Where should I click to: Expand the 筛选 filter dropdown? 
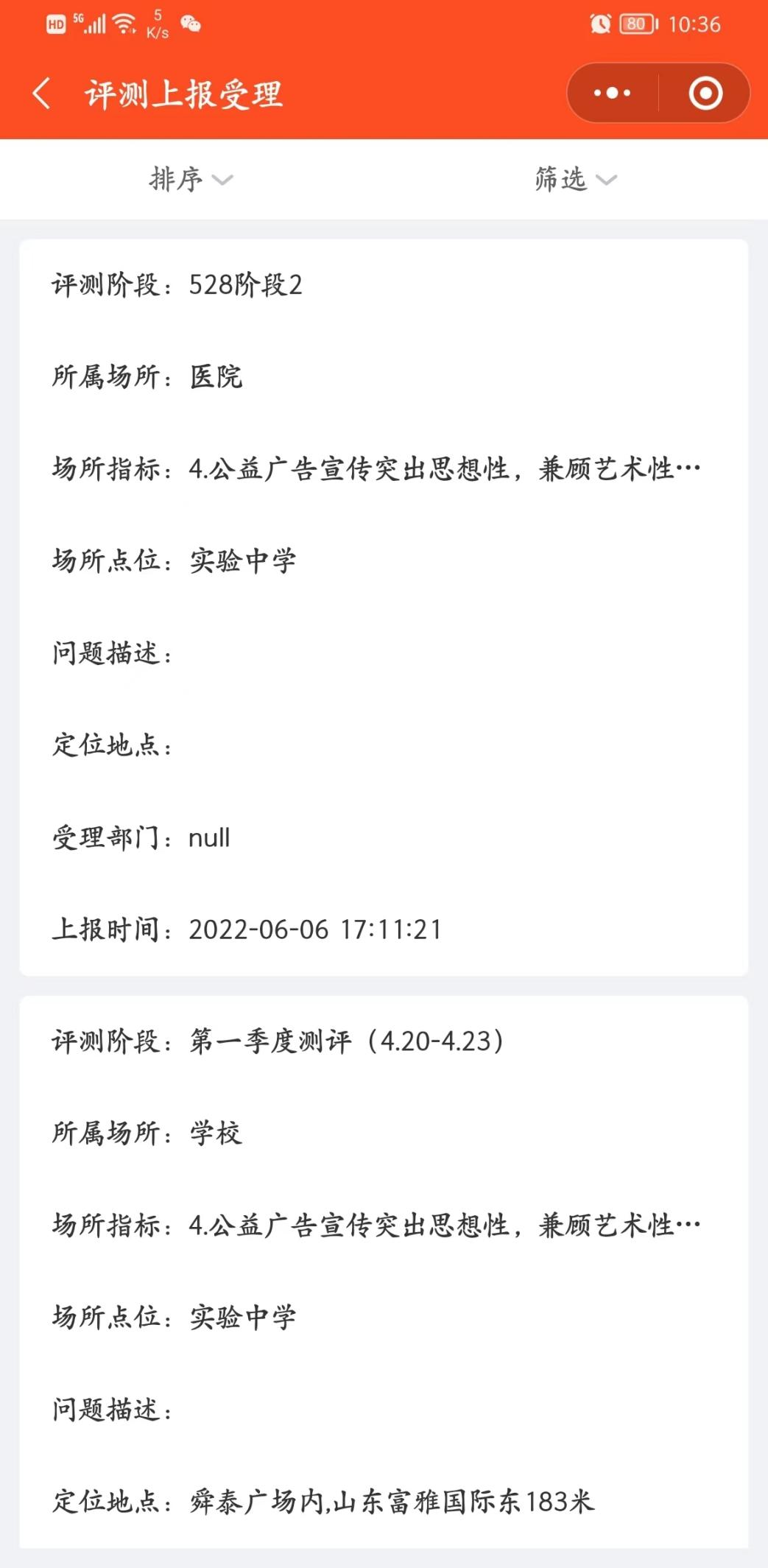coord(576,179)
